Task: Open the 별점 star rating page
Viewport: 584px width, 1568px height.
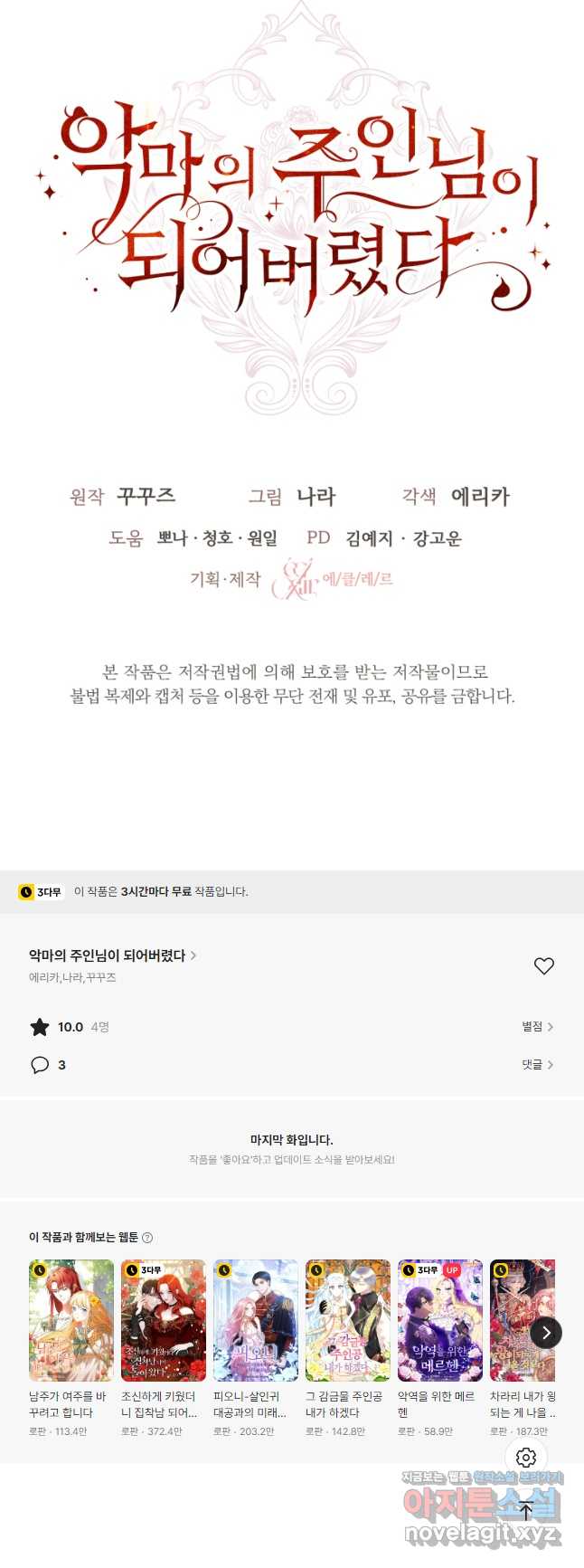Action: (537, 1027)
